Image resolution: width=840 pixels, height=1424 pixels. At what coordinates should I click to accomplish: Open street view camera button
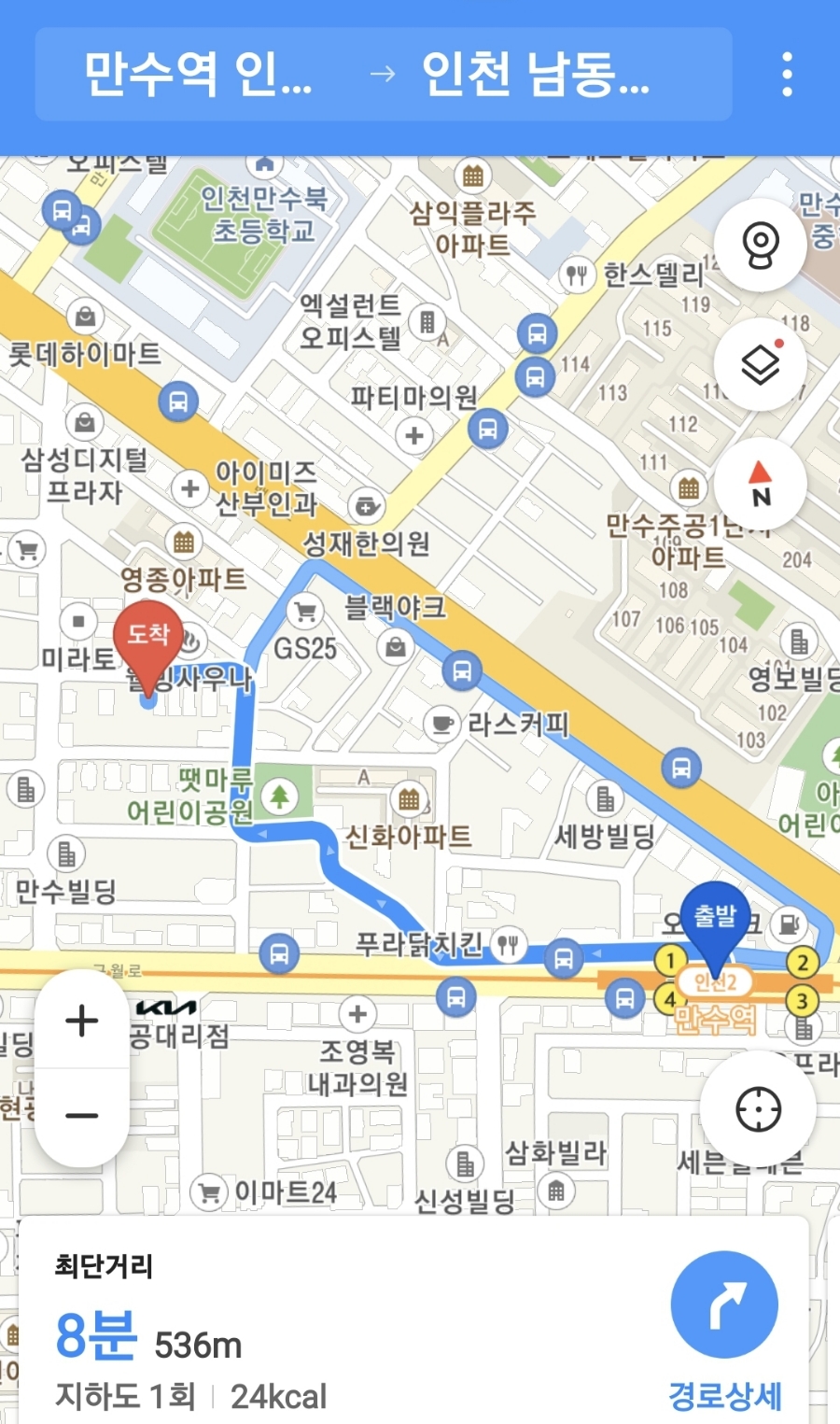pos(760,246)
